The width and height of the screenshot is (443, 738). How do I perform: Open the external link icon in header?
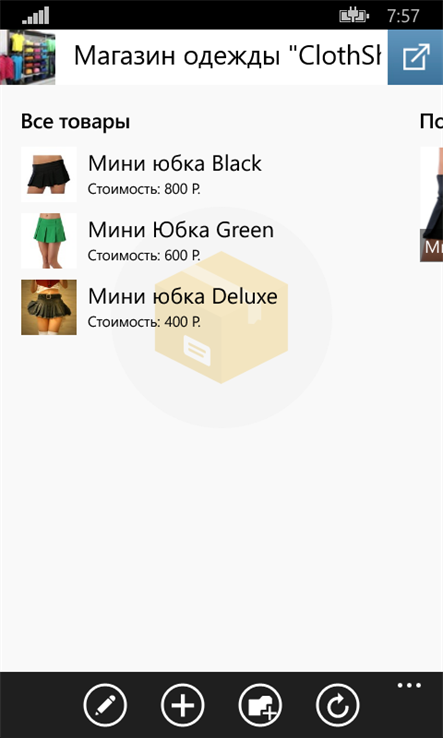click(415, 57)
